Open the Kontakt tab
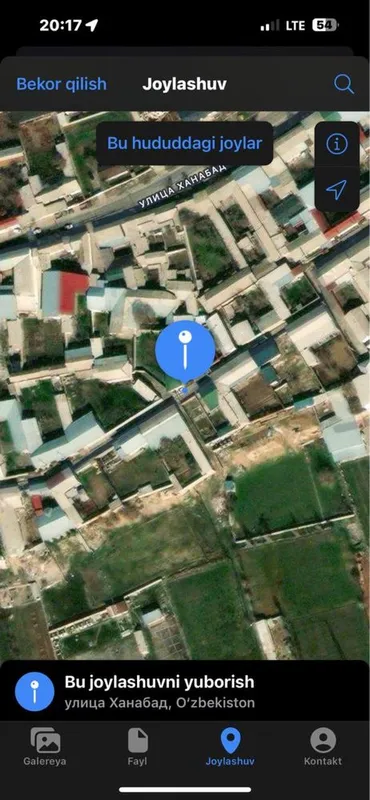Screen dimensions: 370x800 coord(323,747)
